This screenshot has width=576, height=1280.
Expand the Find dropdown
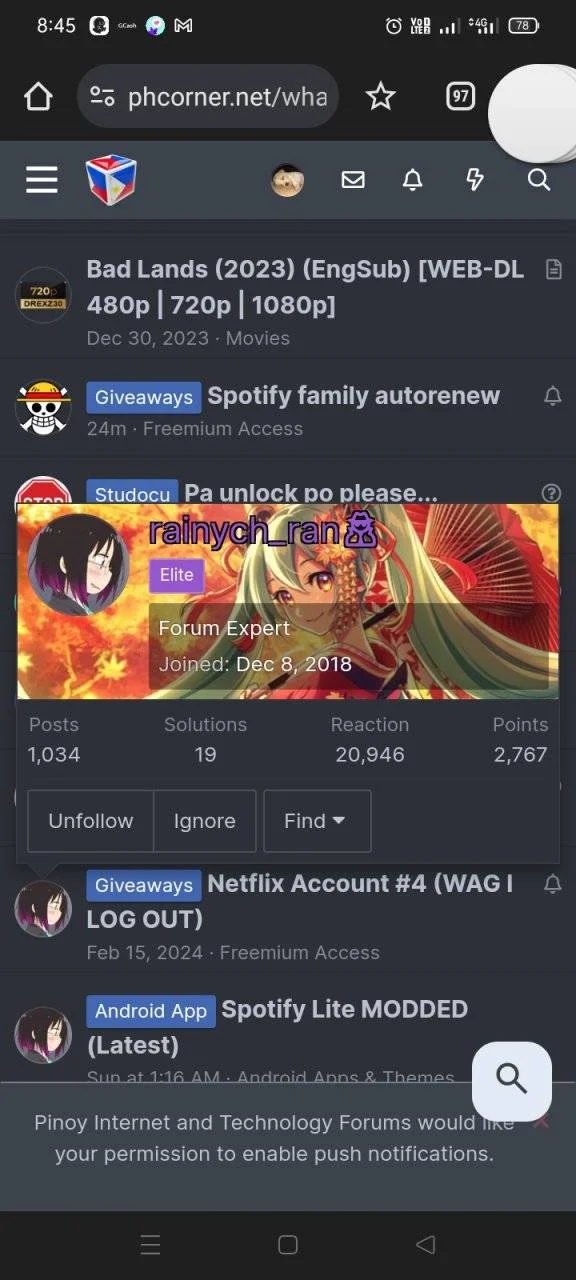tap(317, 821)
